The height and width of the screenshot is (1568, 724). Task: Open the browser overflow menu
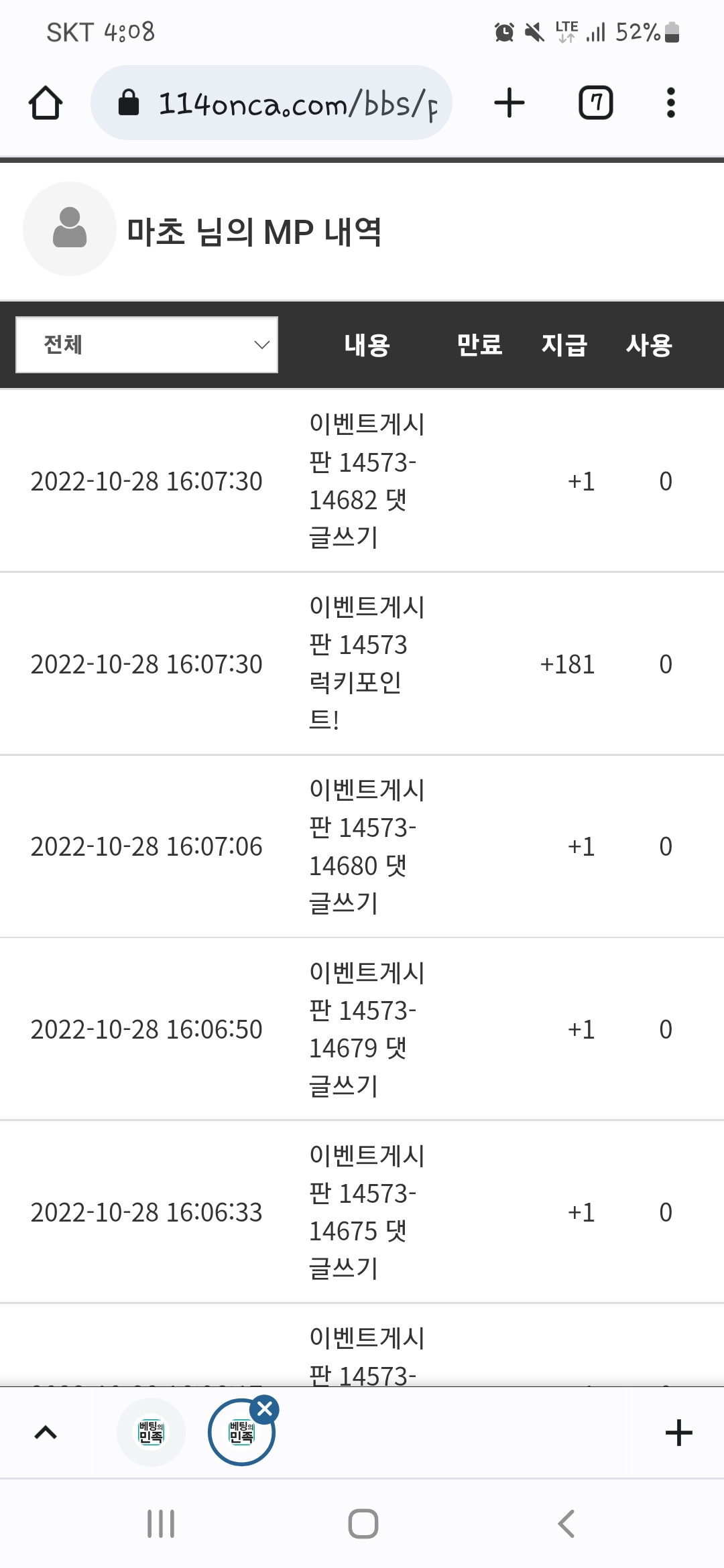tap(670, 103)
